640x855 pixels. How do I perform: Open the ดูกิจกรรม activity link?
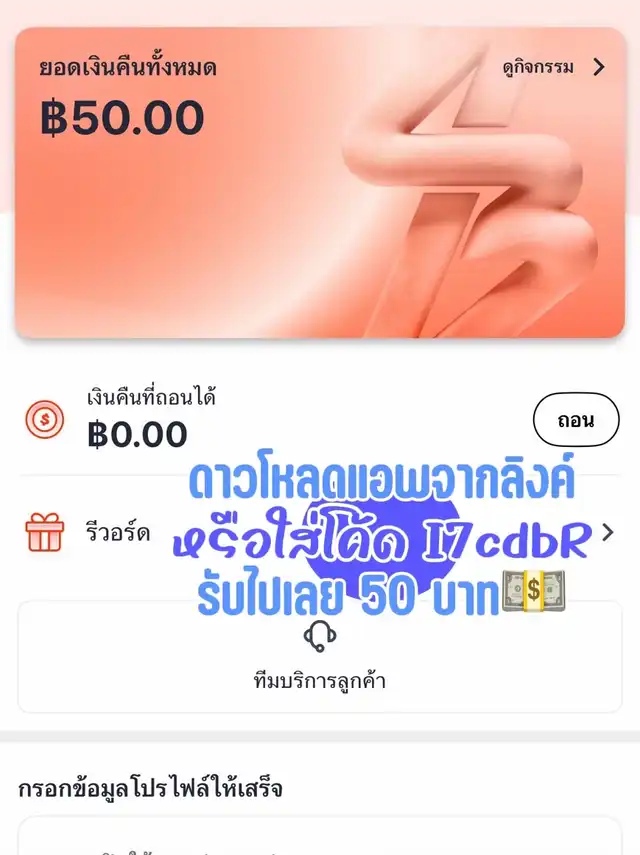553,67
